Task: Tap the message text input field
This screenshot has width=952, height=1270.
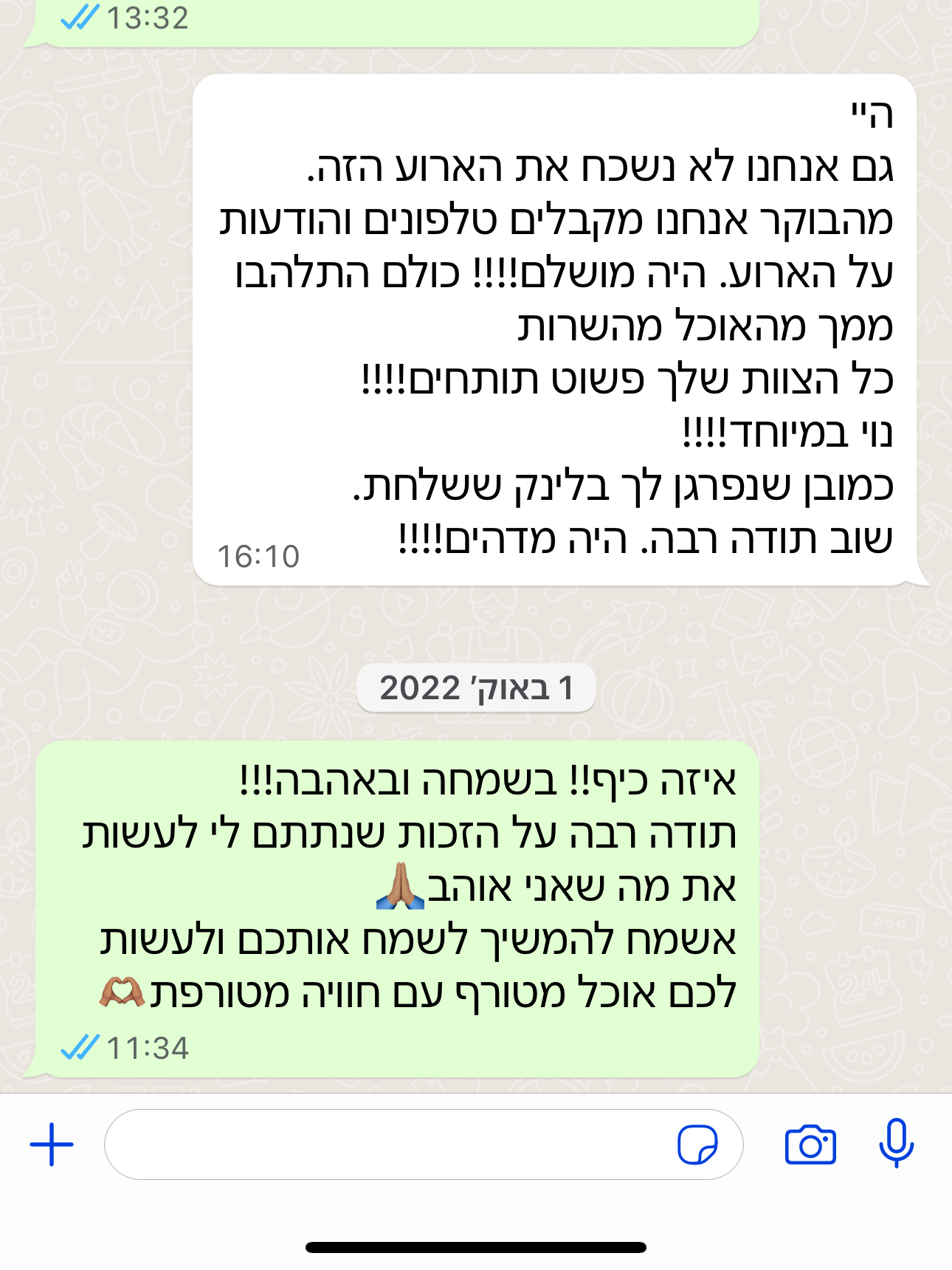Action: pyautogui.click(x=384, y=1144)
